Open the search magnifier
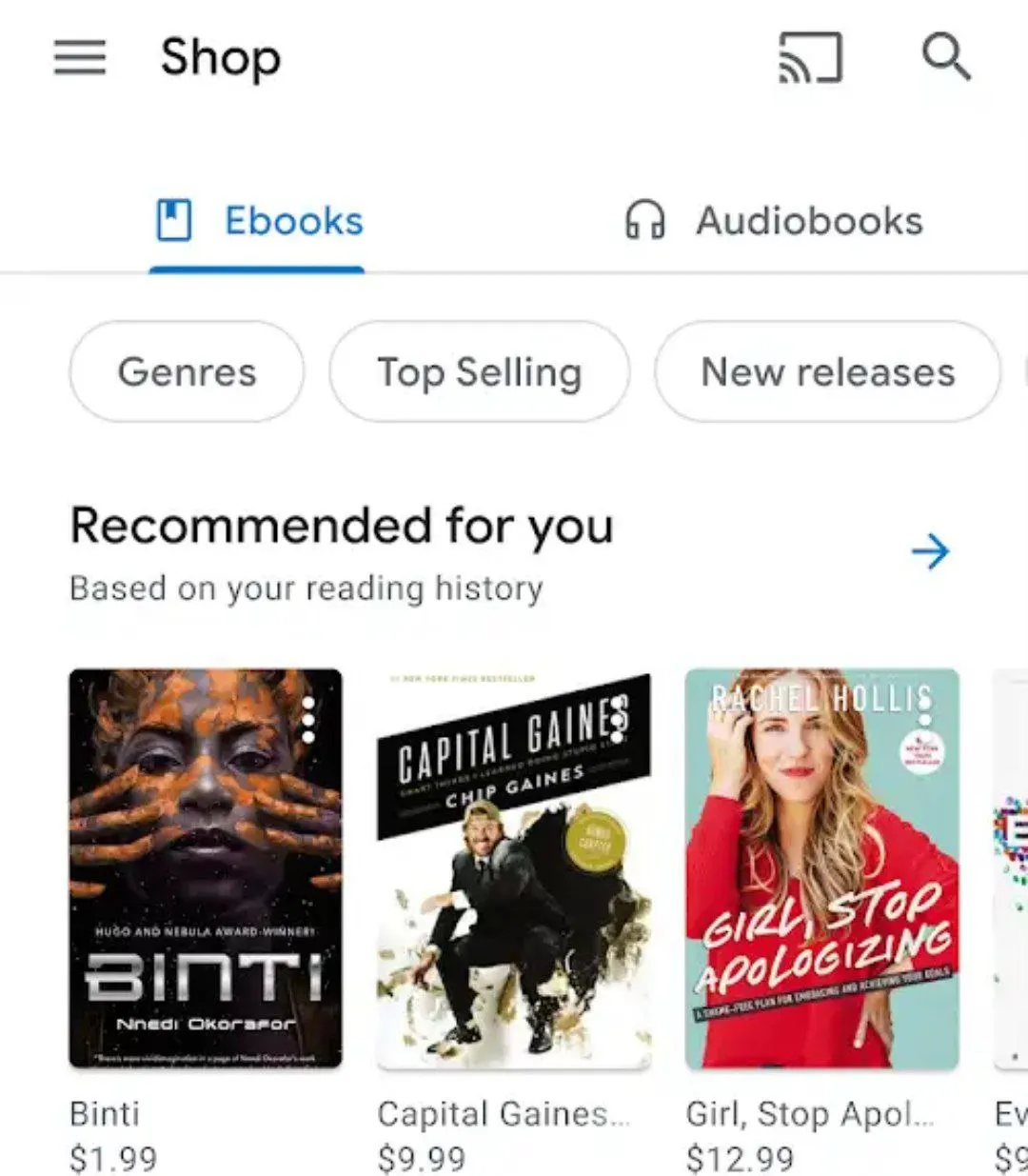The image size is (1028, 1176). pos(946,57)
